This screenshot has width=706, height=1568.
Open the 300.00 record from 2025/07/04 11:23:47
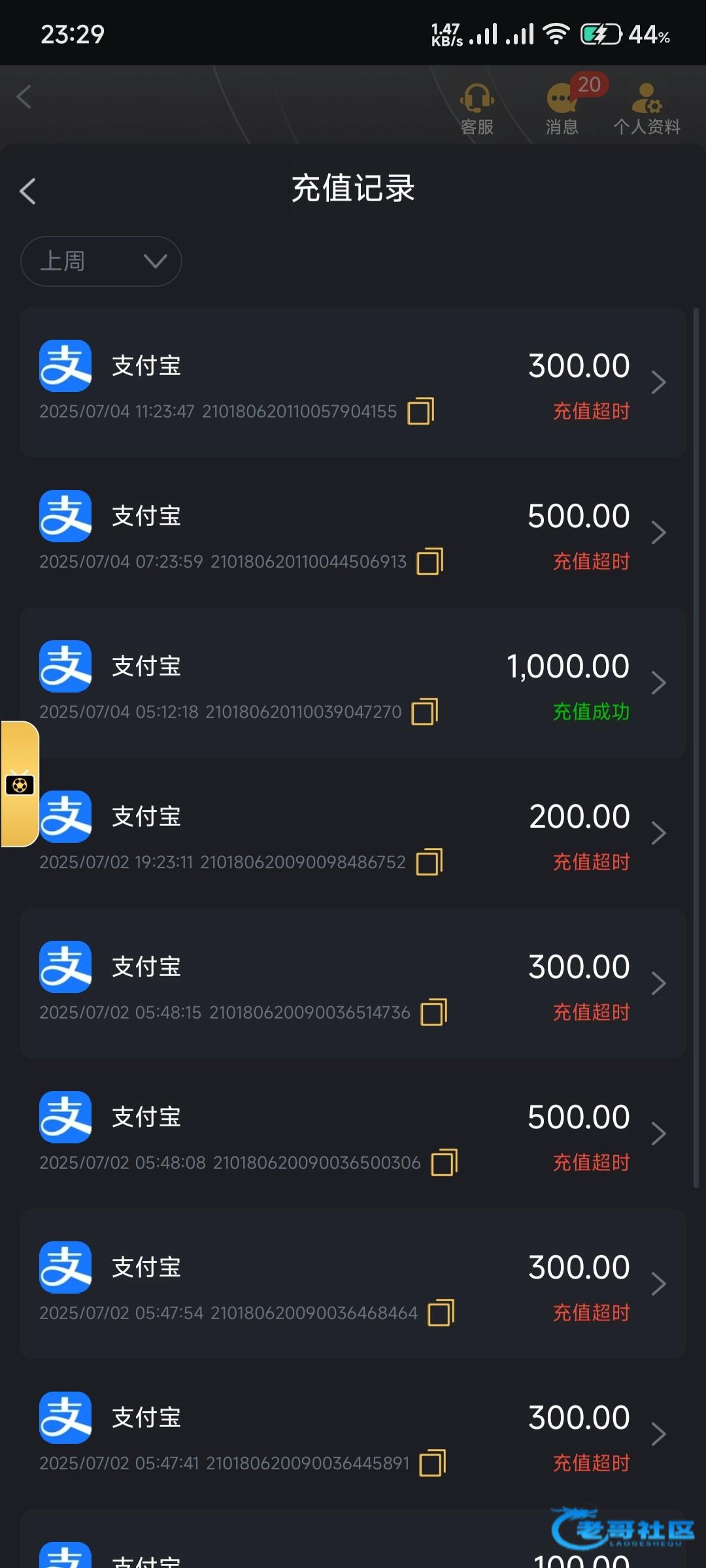(x=658, y=382)
